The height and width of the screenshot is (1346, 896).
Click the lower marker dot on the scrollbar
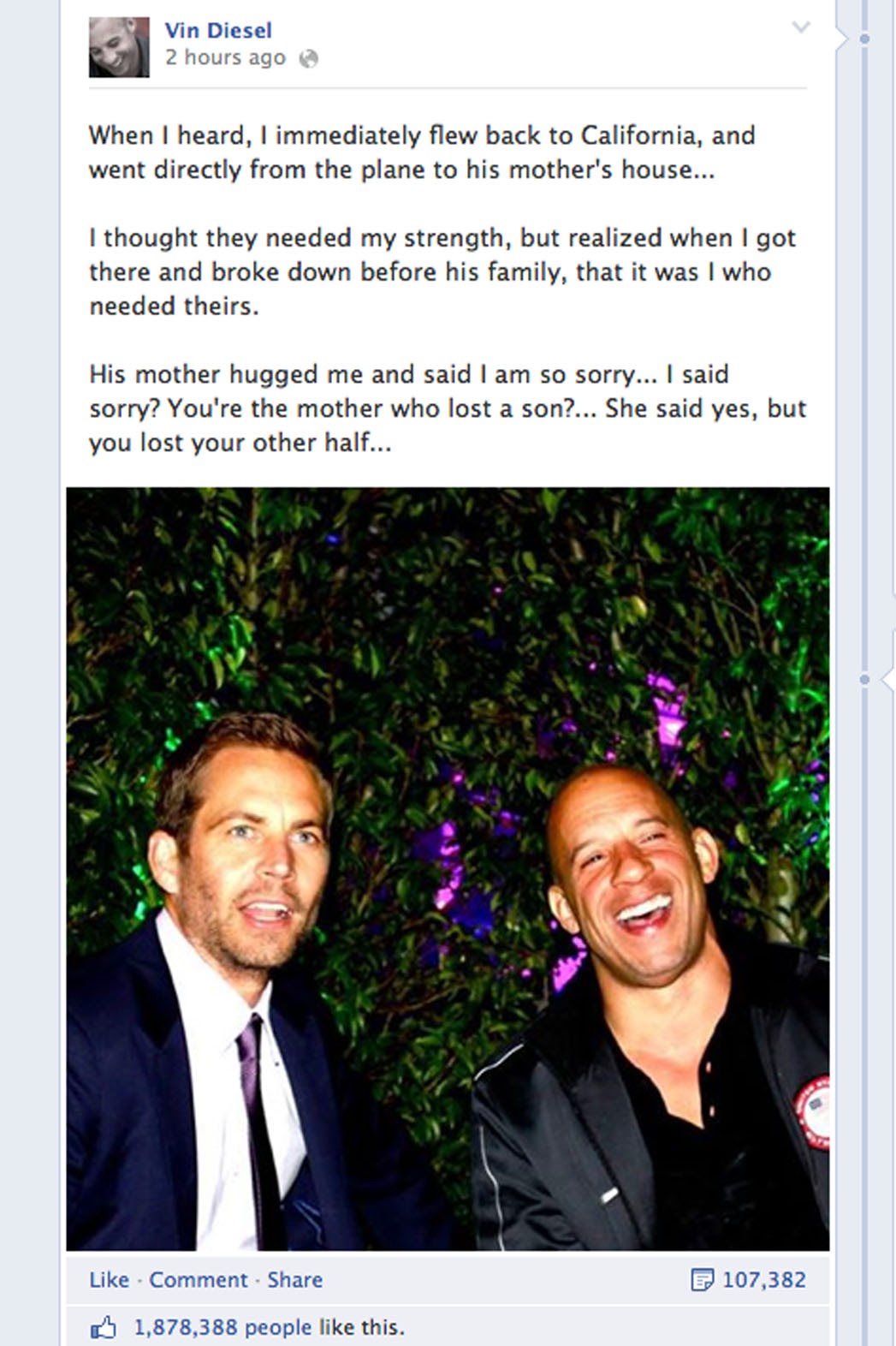click(863, 679)
